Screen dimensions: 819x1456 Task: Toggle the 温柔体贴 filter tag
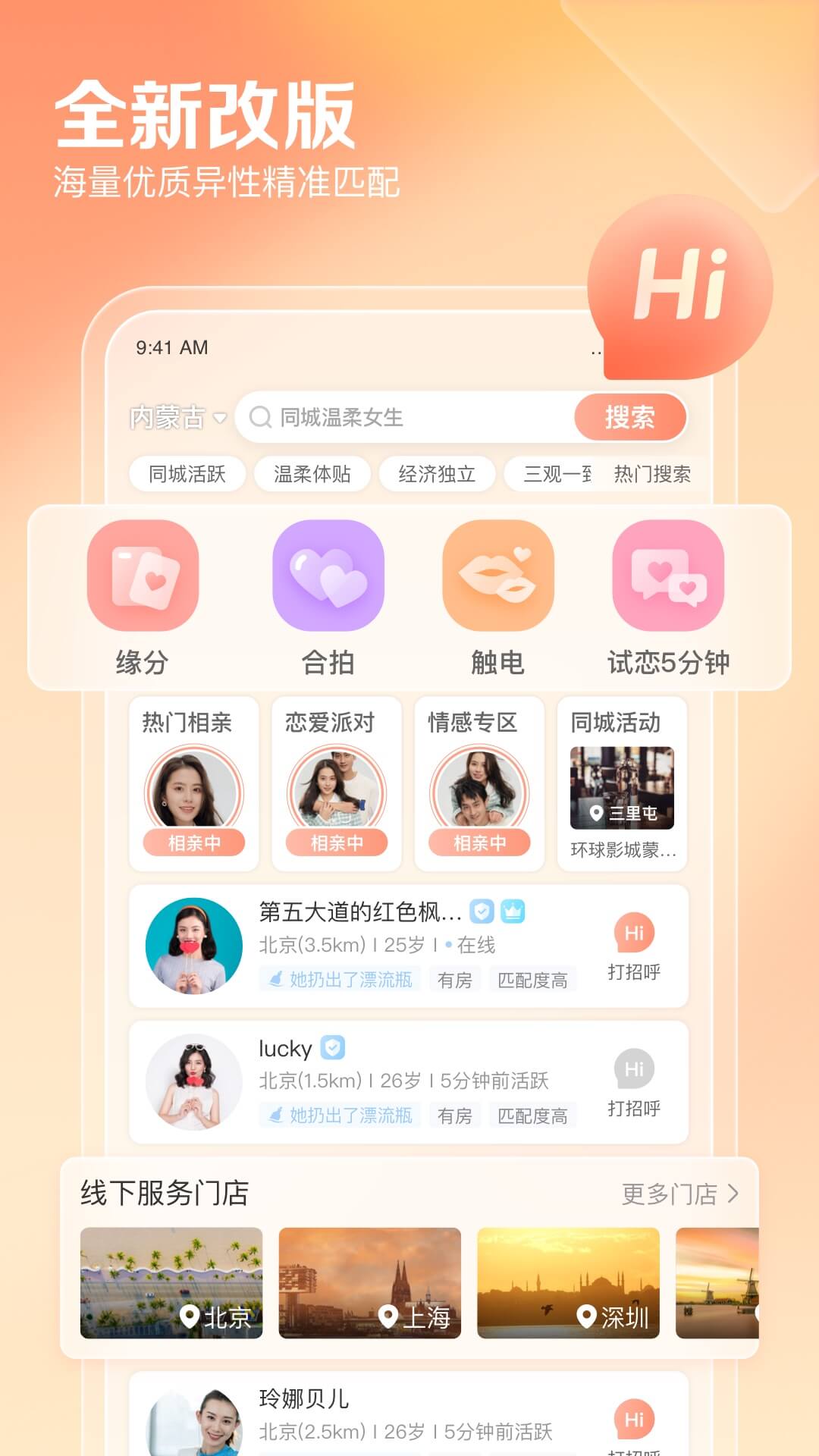[x=312, y=473]
